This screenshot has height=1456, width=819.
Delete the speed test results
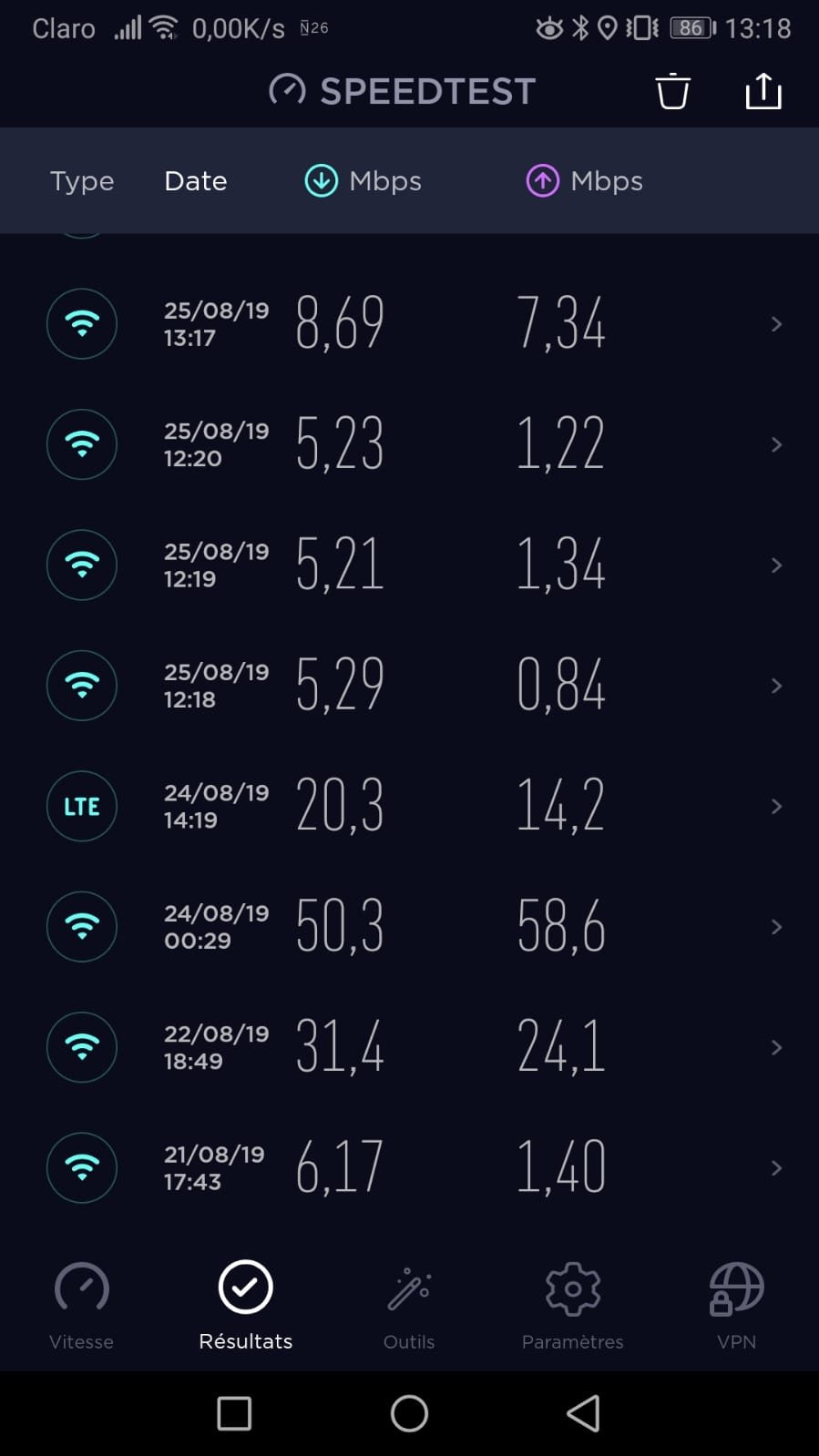[x=672, y=91]
